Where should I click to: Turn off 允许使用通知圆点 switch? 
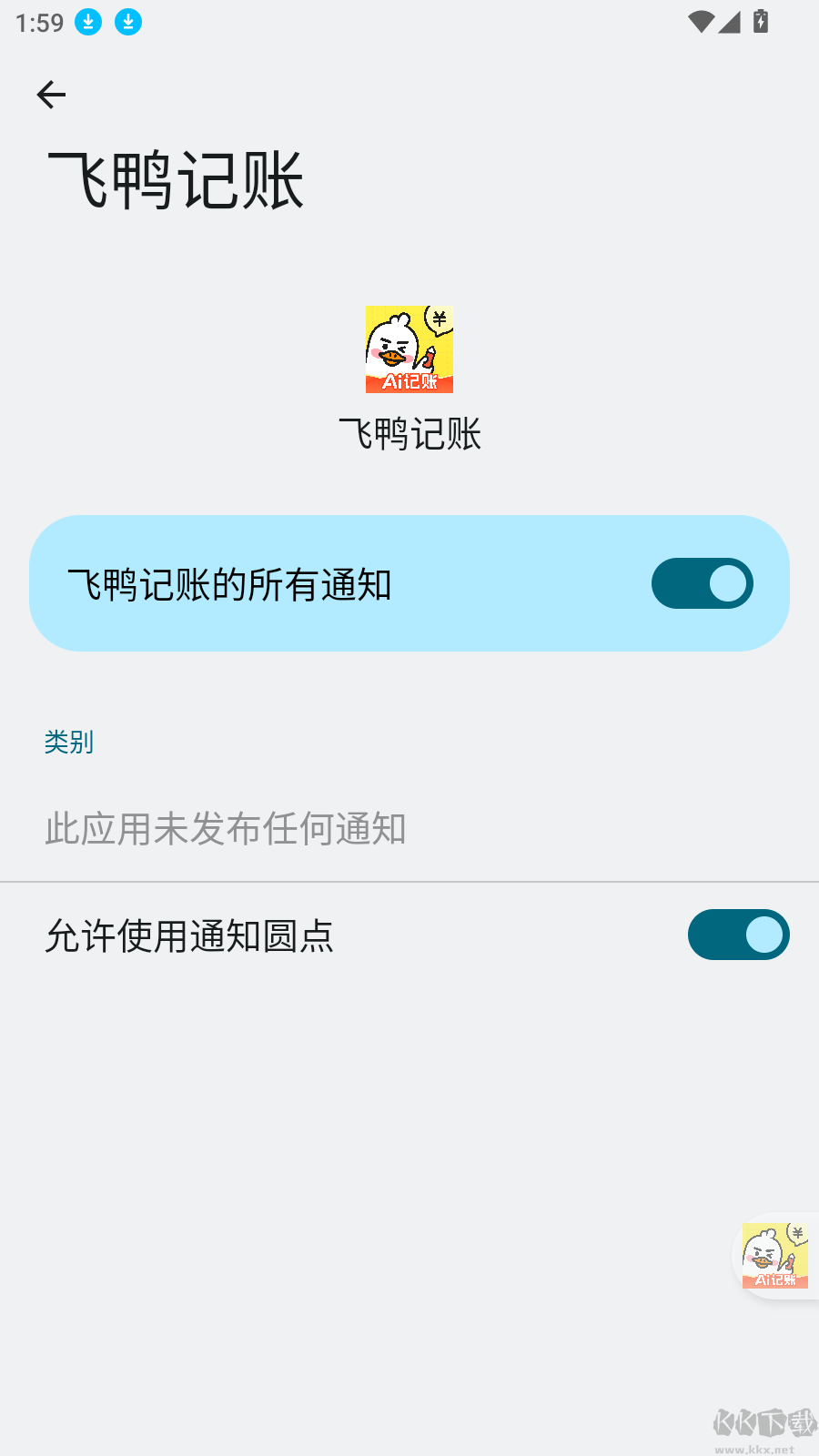(x=738, y=935)
